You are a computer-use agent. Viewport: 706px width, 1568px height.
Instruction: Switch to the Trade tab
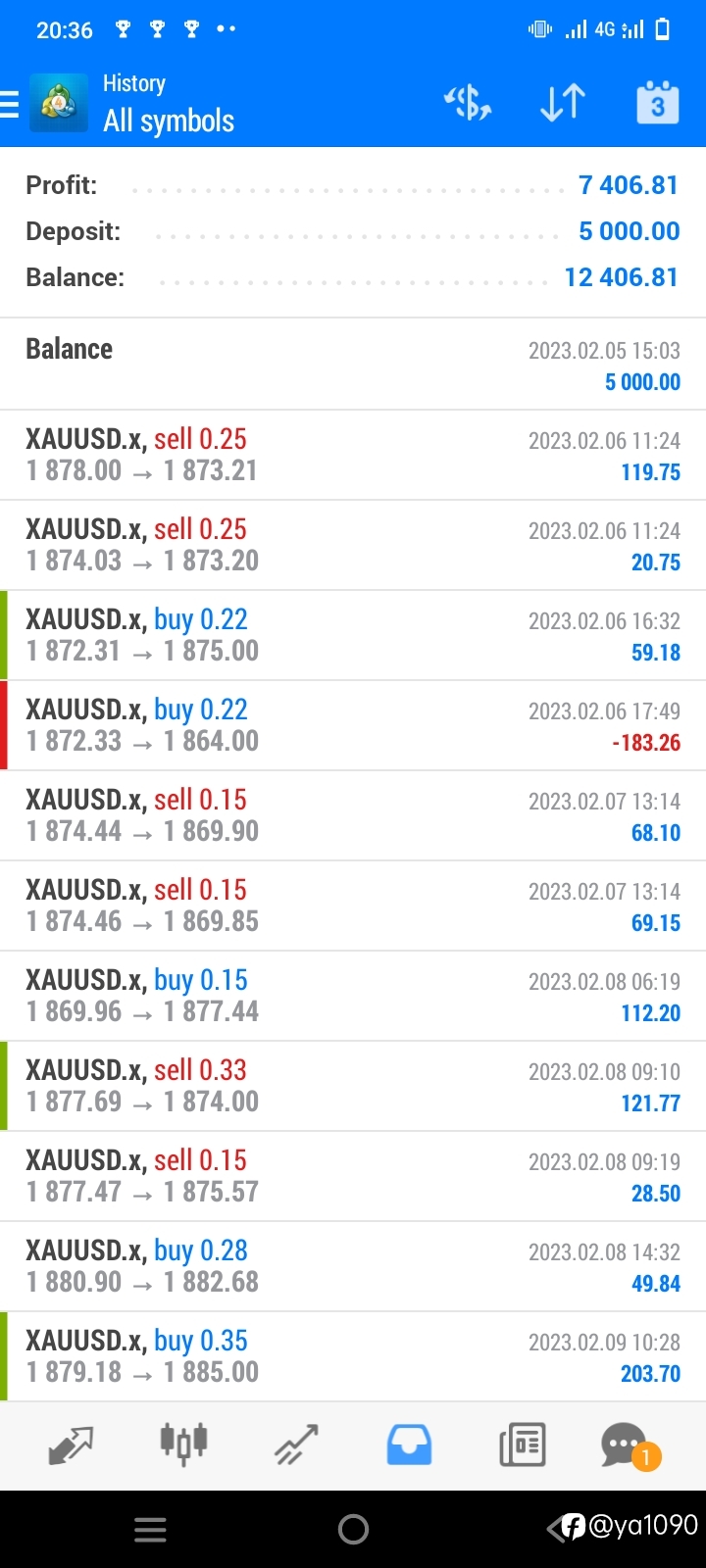(x=296, y=1445)
